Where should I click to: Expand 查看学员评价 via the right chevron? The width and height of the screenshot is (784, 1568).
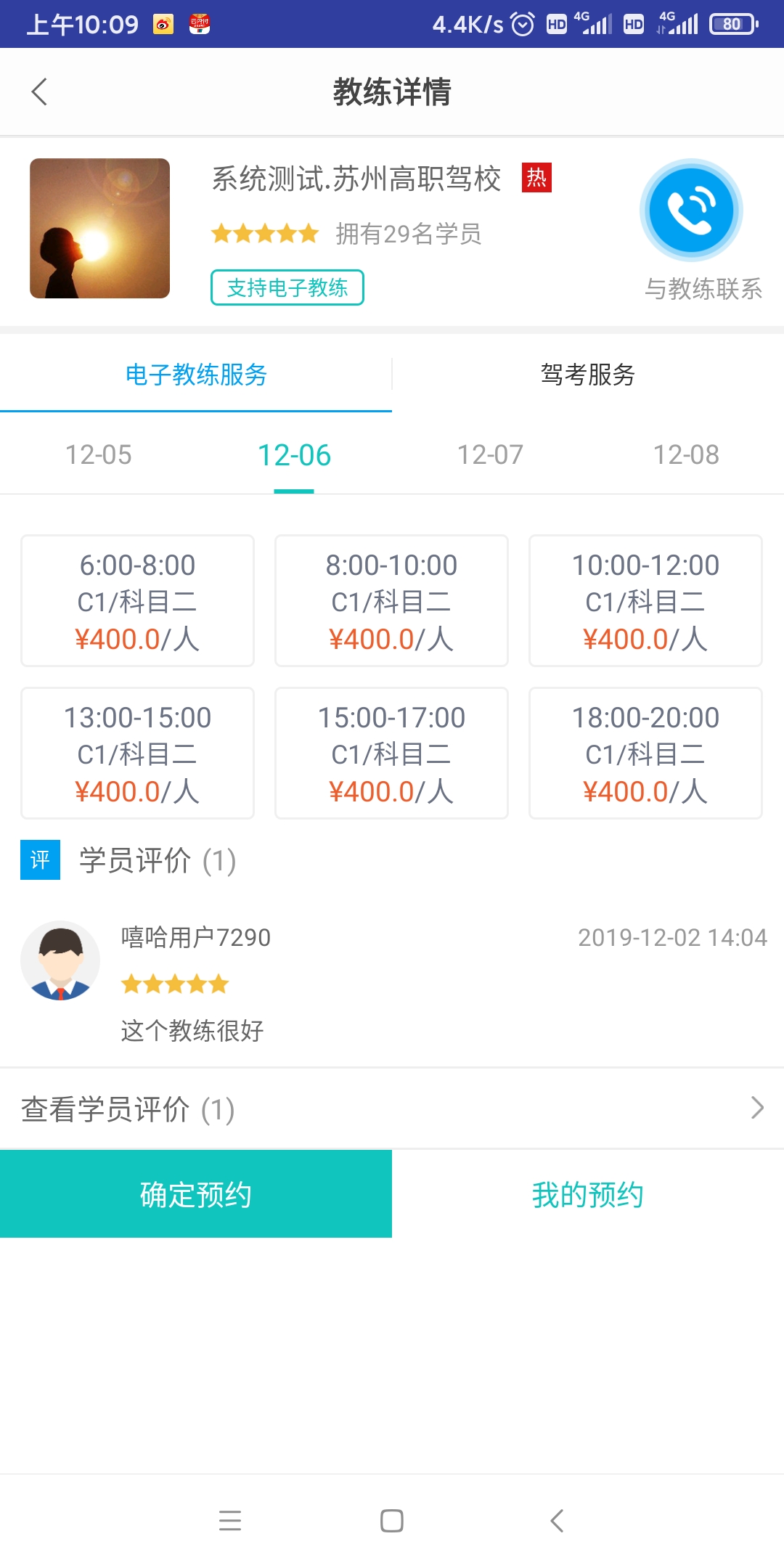757,1108
